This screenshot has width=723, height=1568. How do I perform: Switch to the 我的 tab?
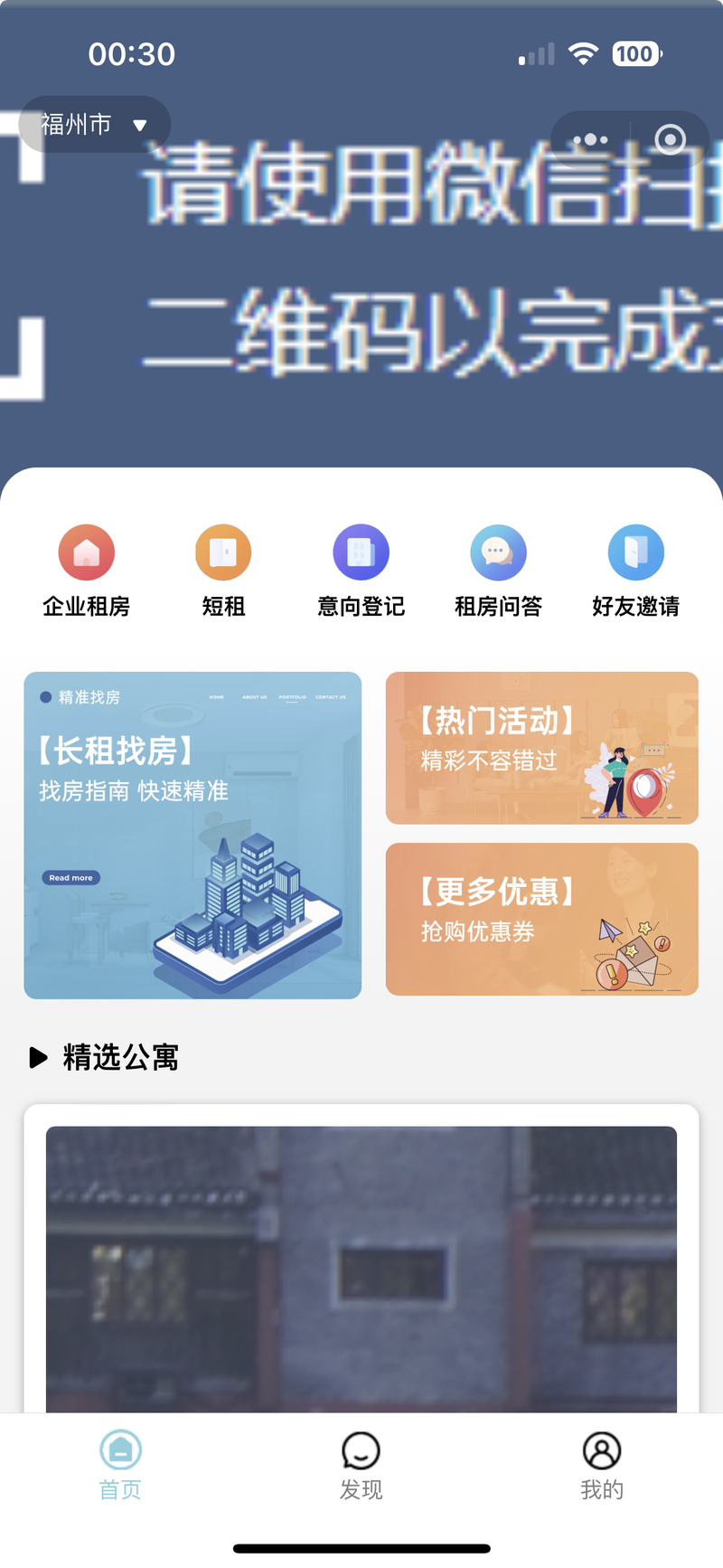(x=602, y=1465)
